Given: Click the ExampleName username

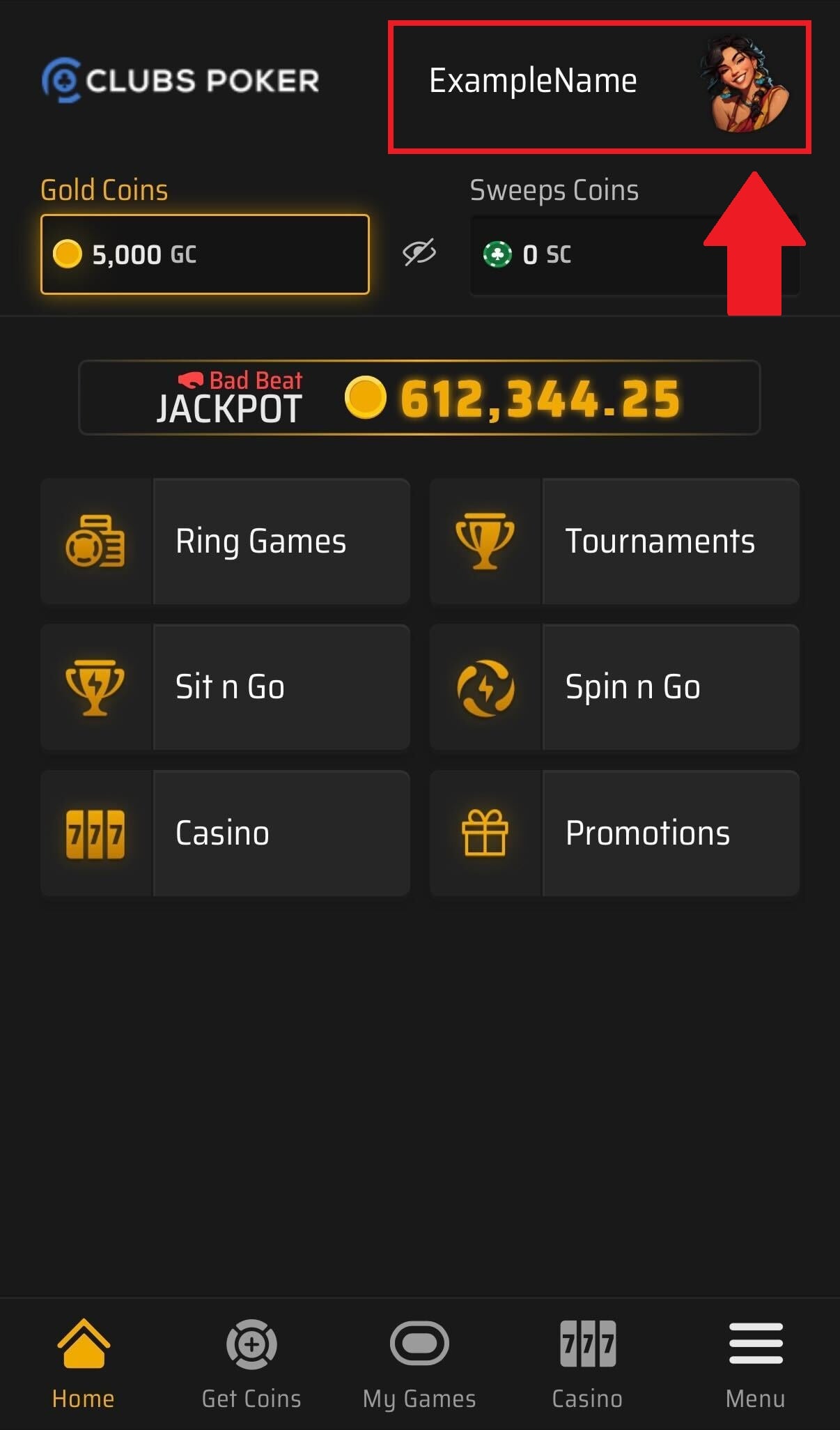Looking at the screenshot, I should (x=534, y=80).
